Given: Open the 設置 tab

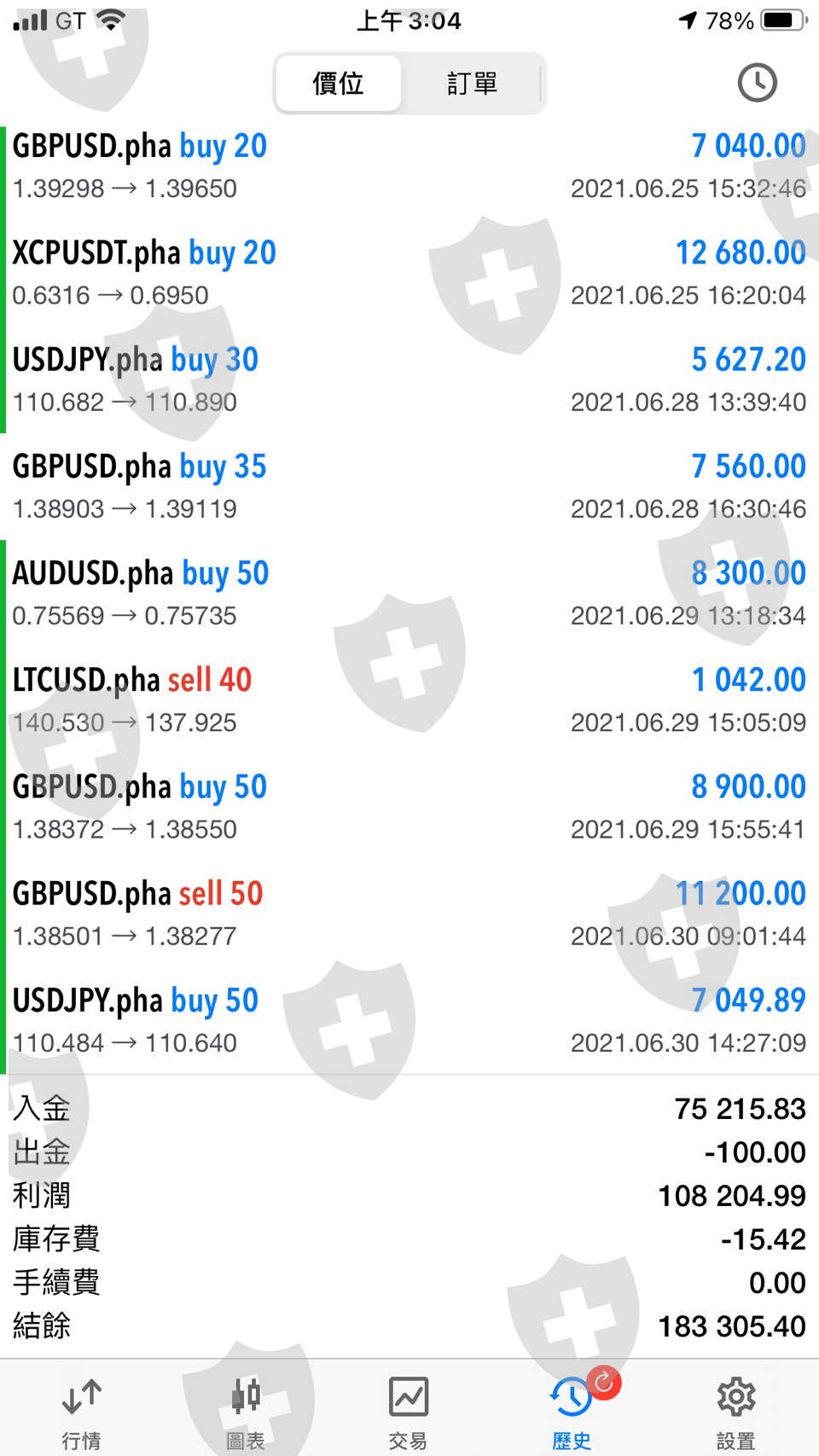Looking at the screenshot, I should pos(735,1410).
